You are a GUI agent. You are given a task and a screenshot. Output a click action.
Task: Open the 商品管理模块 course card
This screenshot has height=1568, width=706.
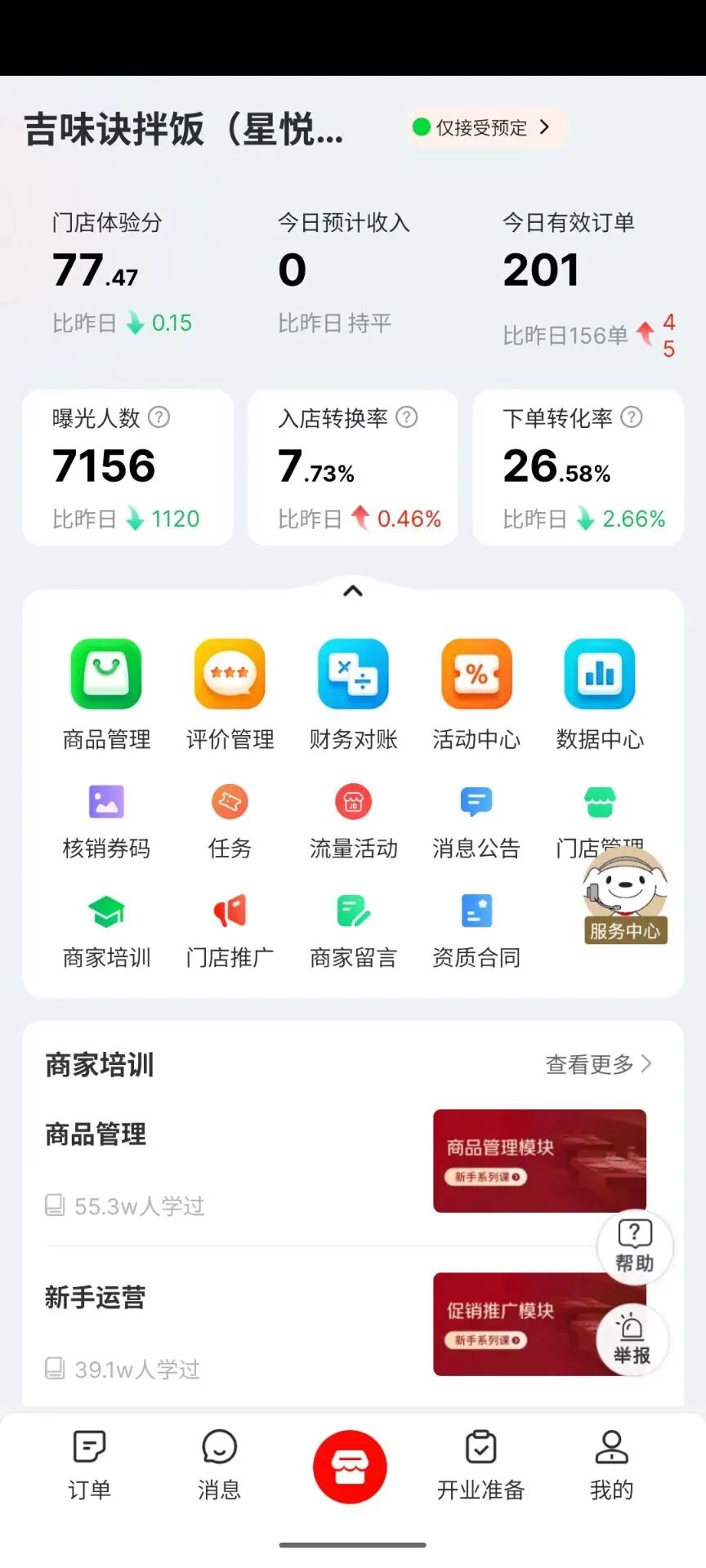click(x=539, y=1160)
